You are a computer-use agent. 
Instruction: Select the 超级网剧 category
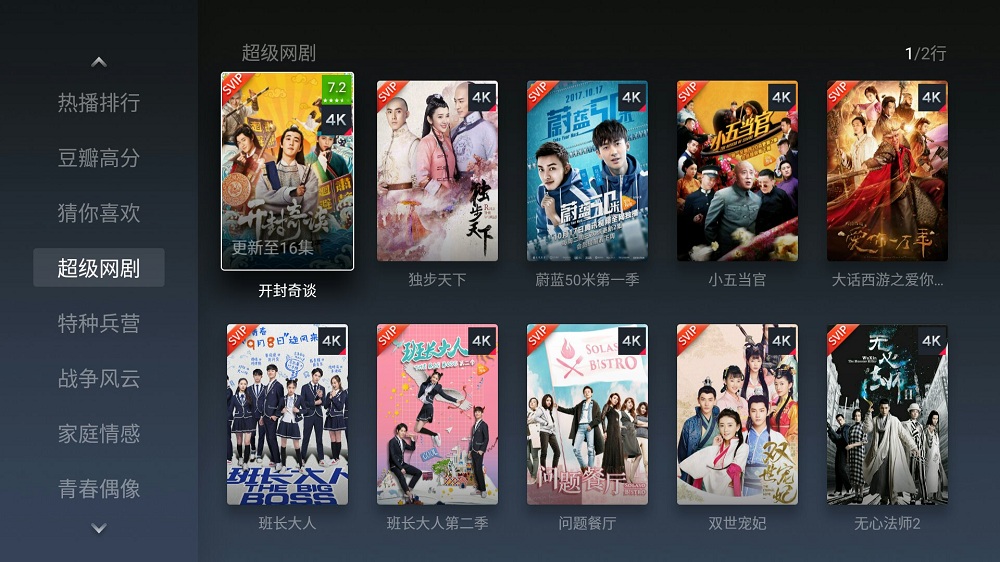(x=98, y=268)
